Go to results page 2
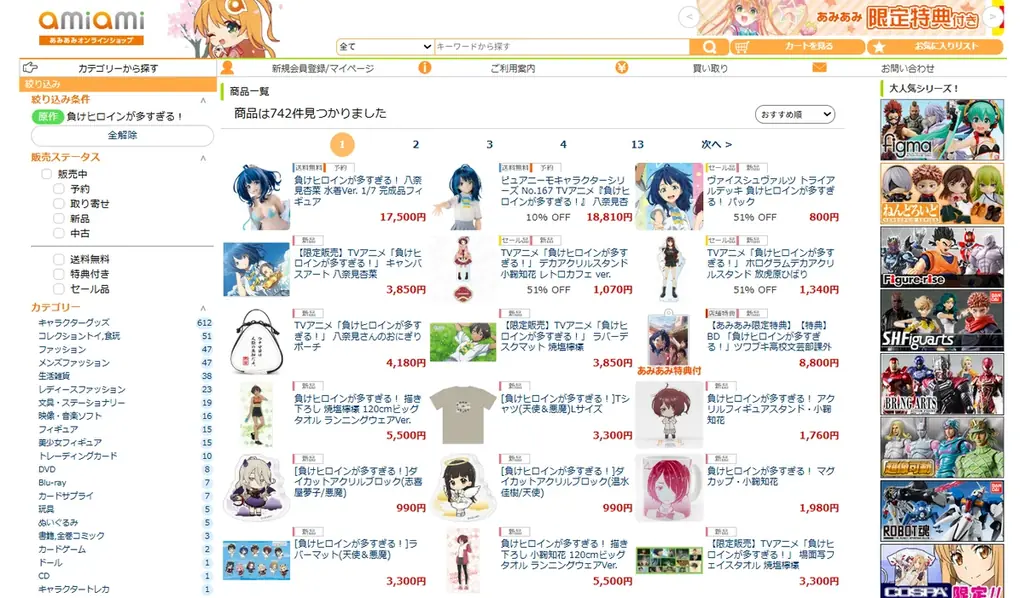 click(x=416, y=145)
